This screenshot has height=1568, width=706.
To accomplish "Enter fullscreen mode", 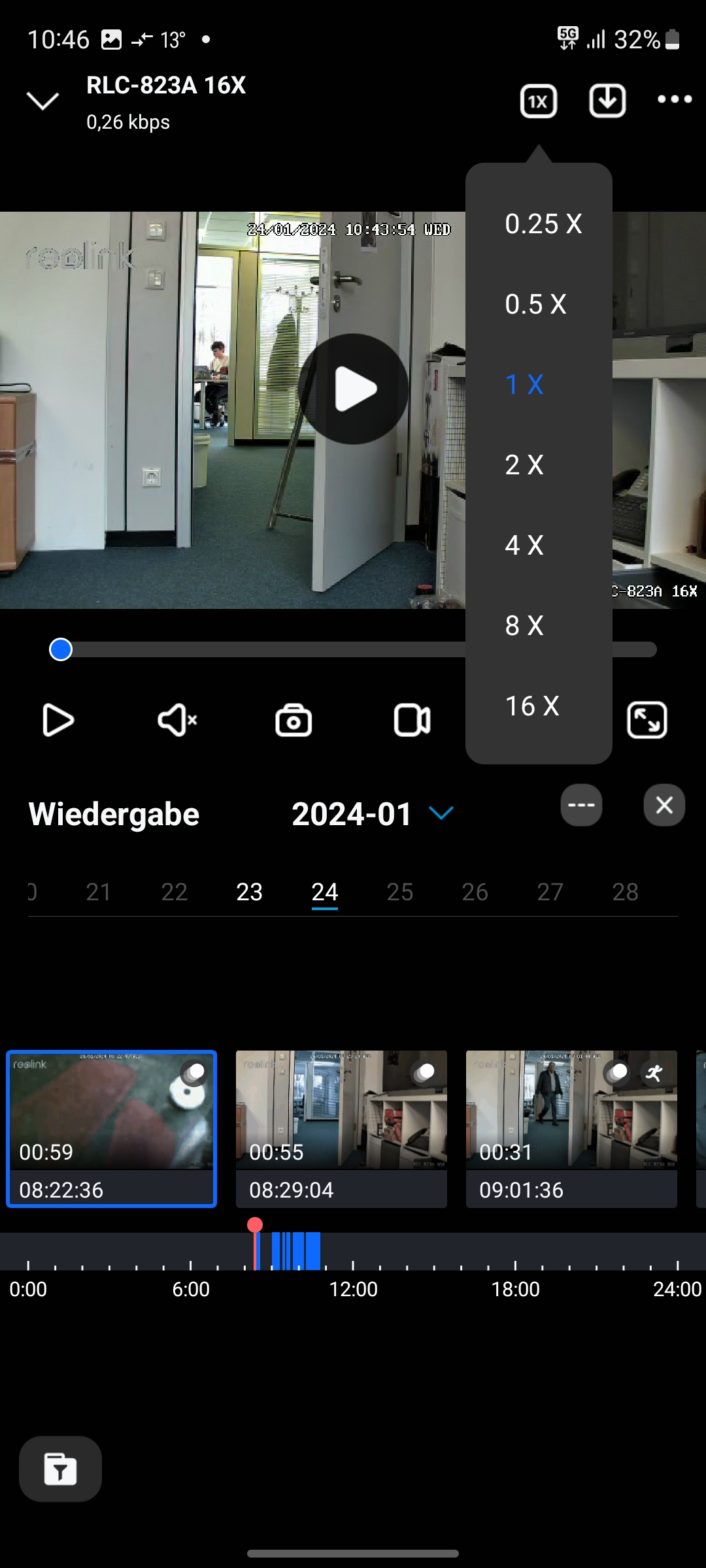I will pyautogui.click(x=647, y=720).
